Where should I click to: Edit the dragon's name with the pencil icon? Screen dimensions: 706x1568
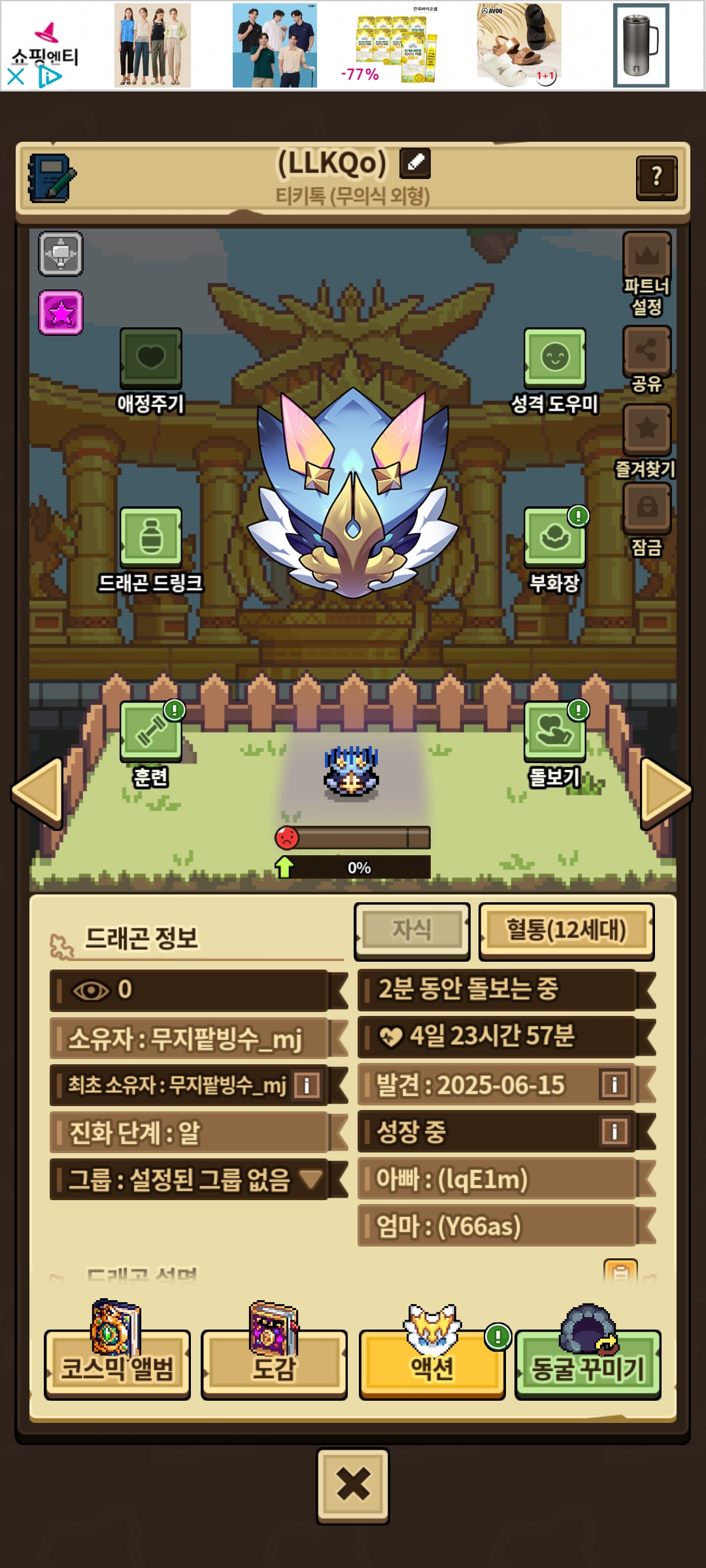[x=414, y=163]
